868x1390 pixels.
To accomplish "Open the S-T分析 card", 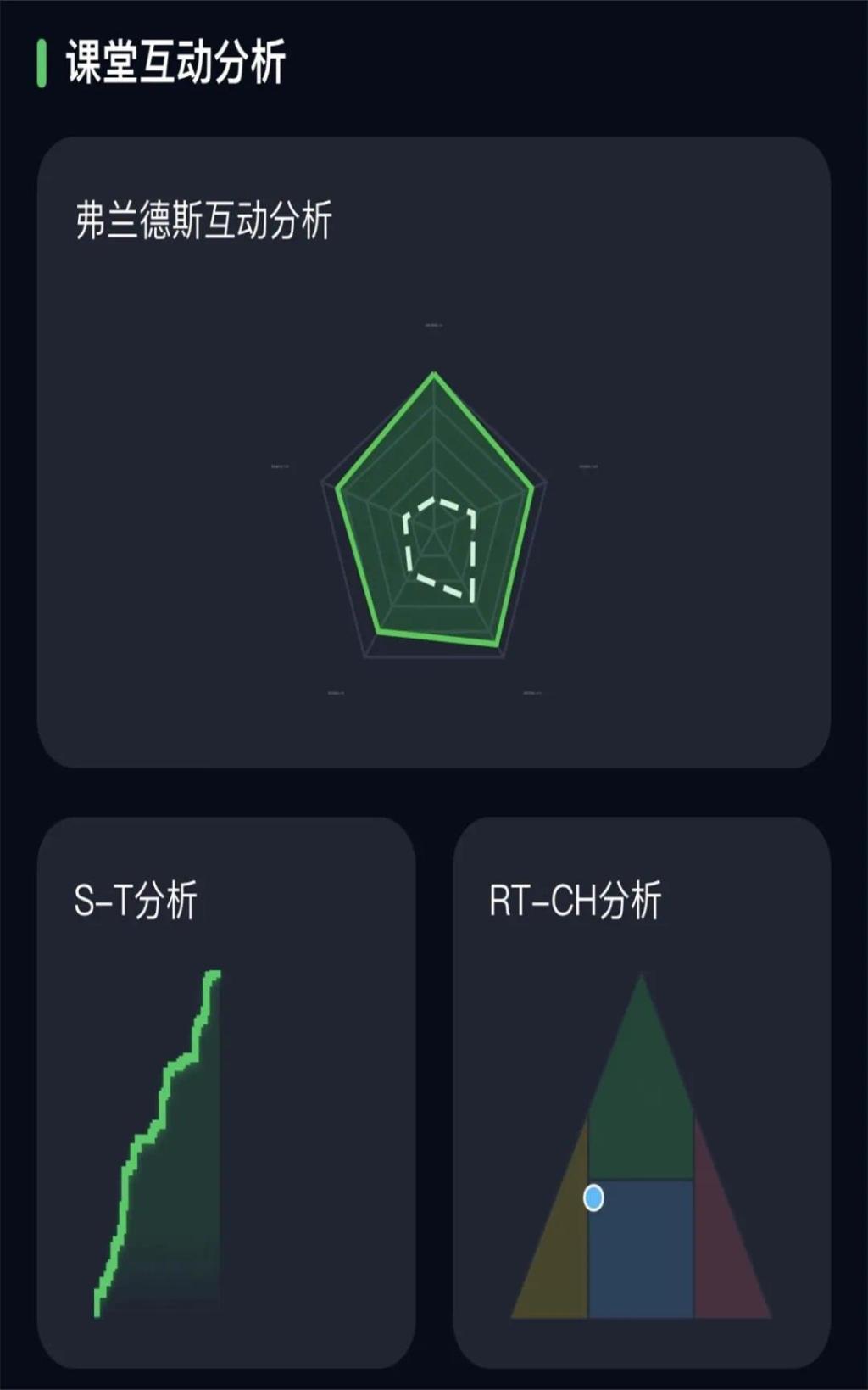I will pos(226,1091).
